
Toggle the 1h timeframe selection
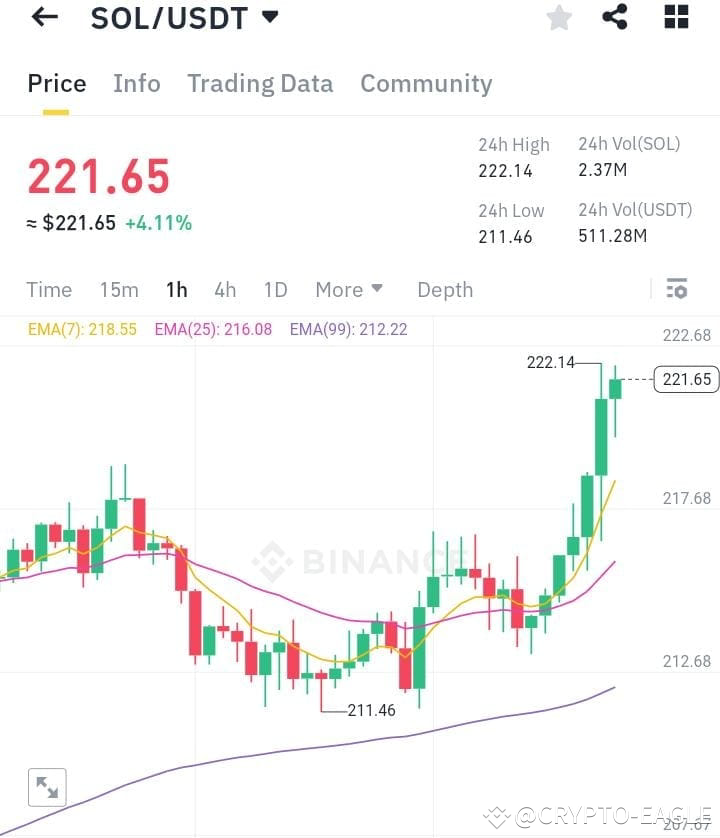(176, 289)
